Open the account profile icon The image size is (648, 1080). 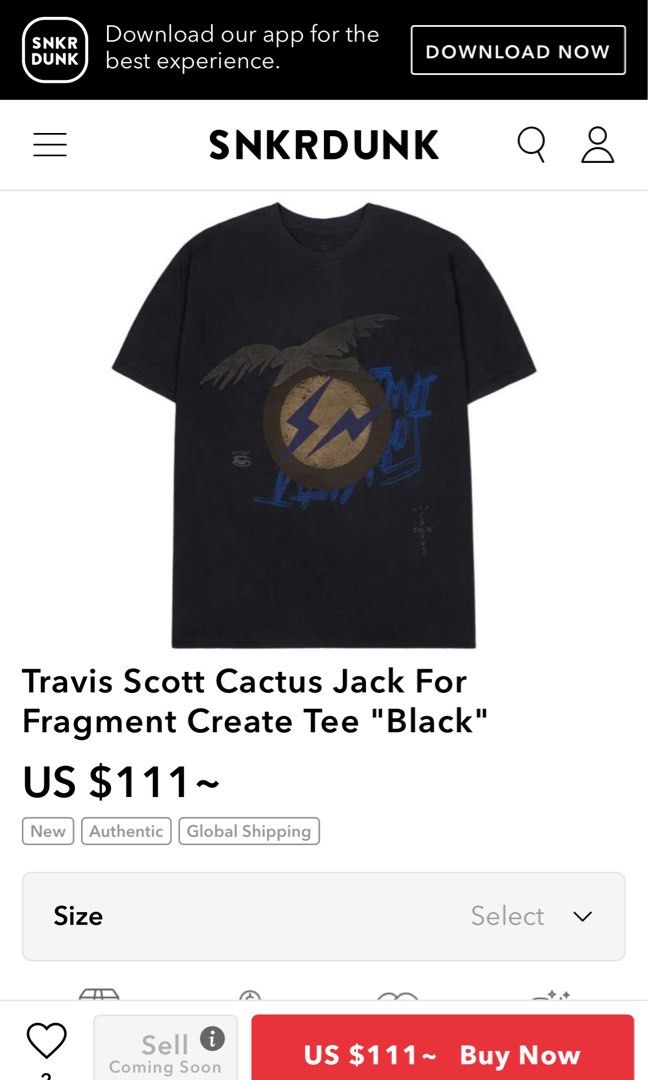597,145
